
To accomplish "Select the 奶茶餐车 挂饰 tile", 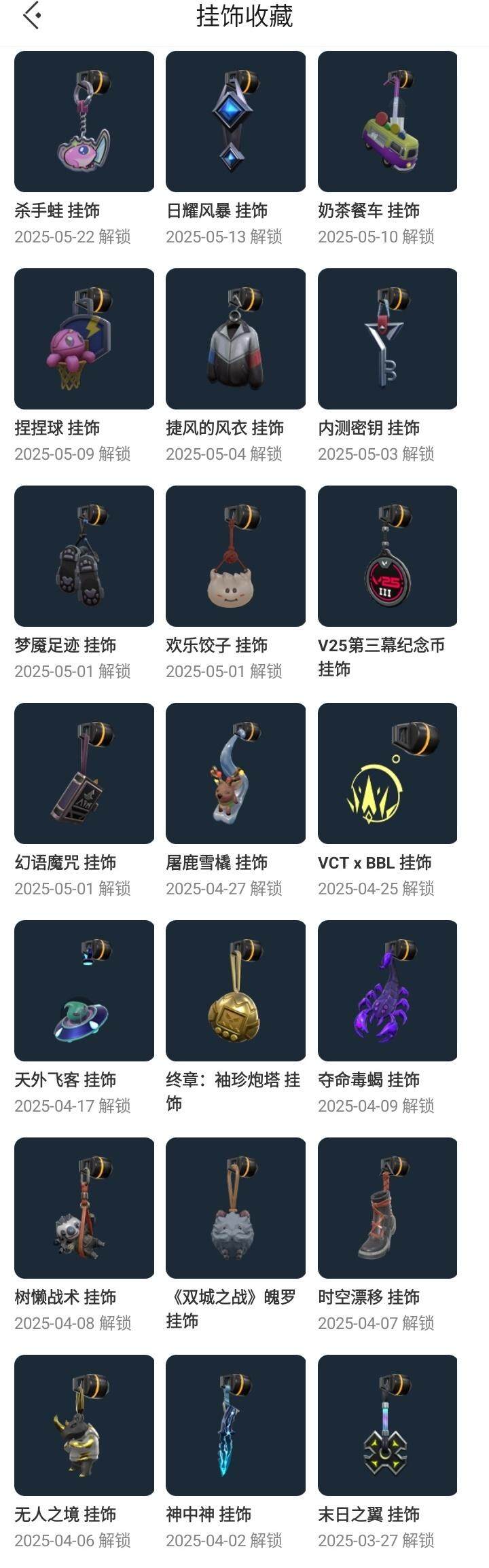I will coord(387,122).
